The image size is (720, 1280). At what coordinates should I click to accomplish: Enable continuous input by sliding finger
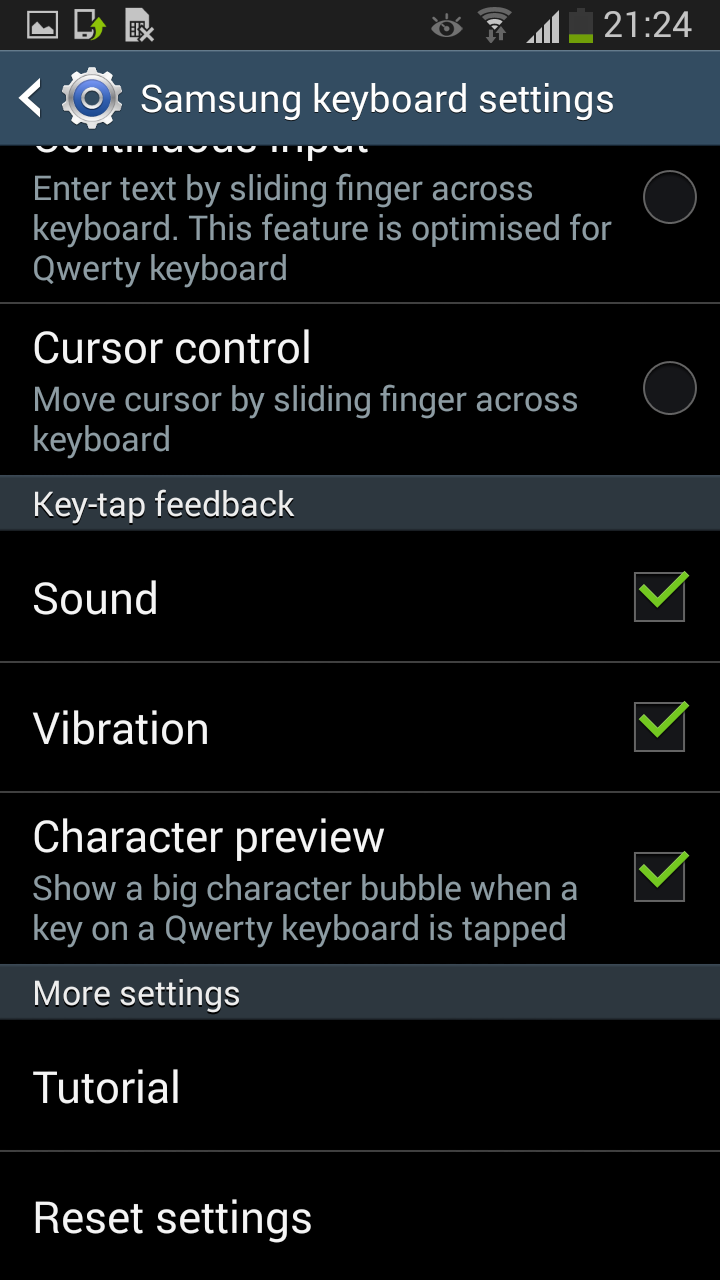point(669,197)
